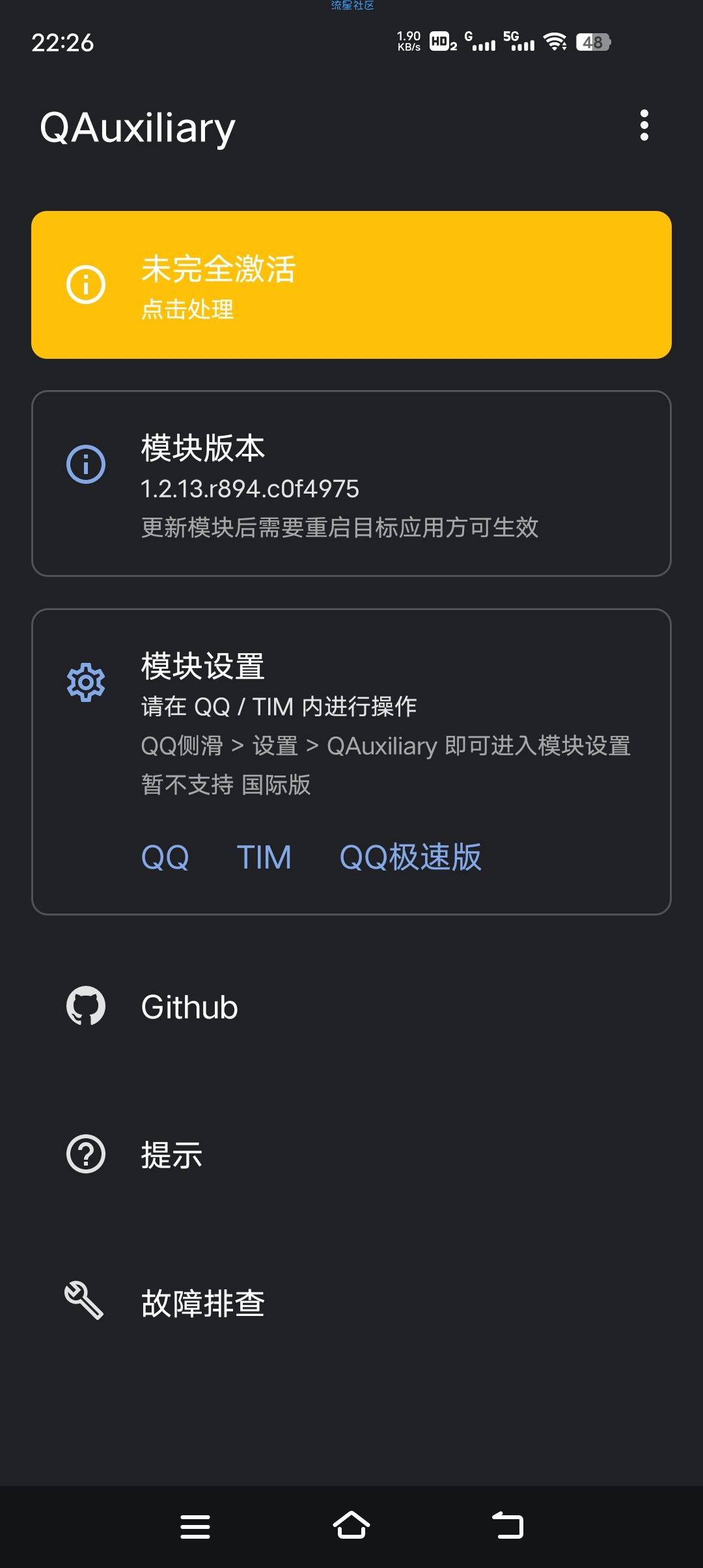Tap the 未完全激活 warning card
The width and height of the screenshot is (703, 1568).
(x=351, y=285)
